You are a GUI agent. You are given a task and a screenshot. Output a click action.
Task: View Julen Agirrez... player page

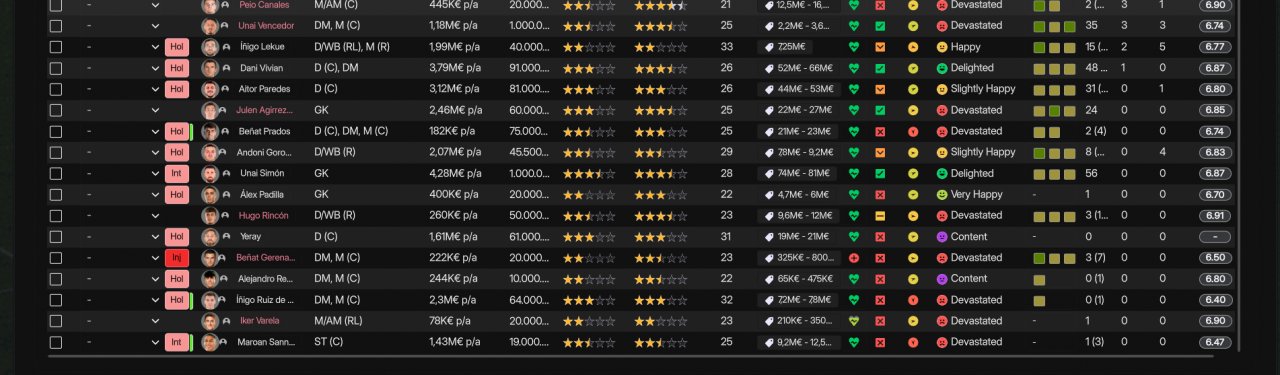pyautogui.click(x=265, y=110)
